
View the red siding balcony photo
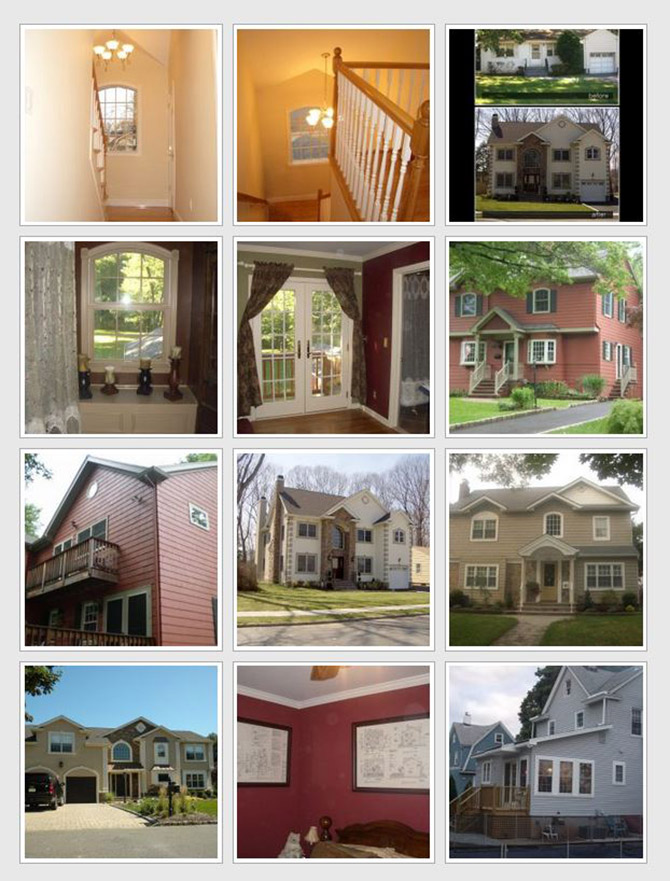click(120, 549)
